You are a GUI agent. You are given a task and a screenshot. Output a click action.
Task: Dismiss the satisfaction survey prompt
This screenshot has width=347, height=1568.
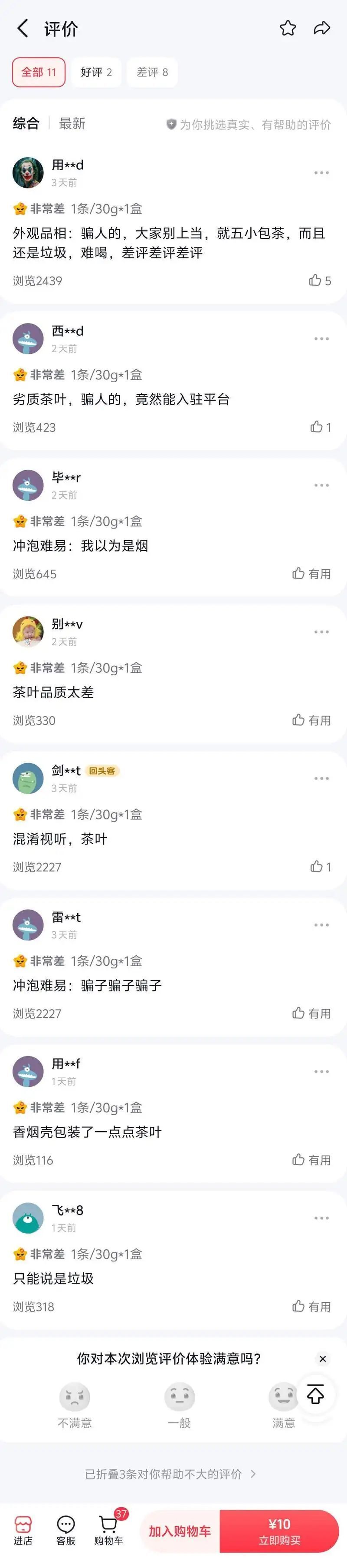323,1359
